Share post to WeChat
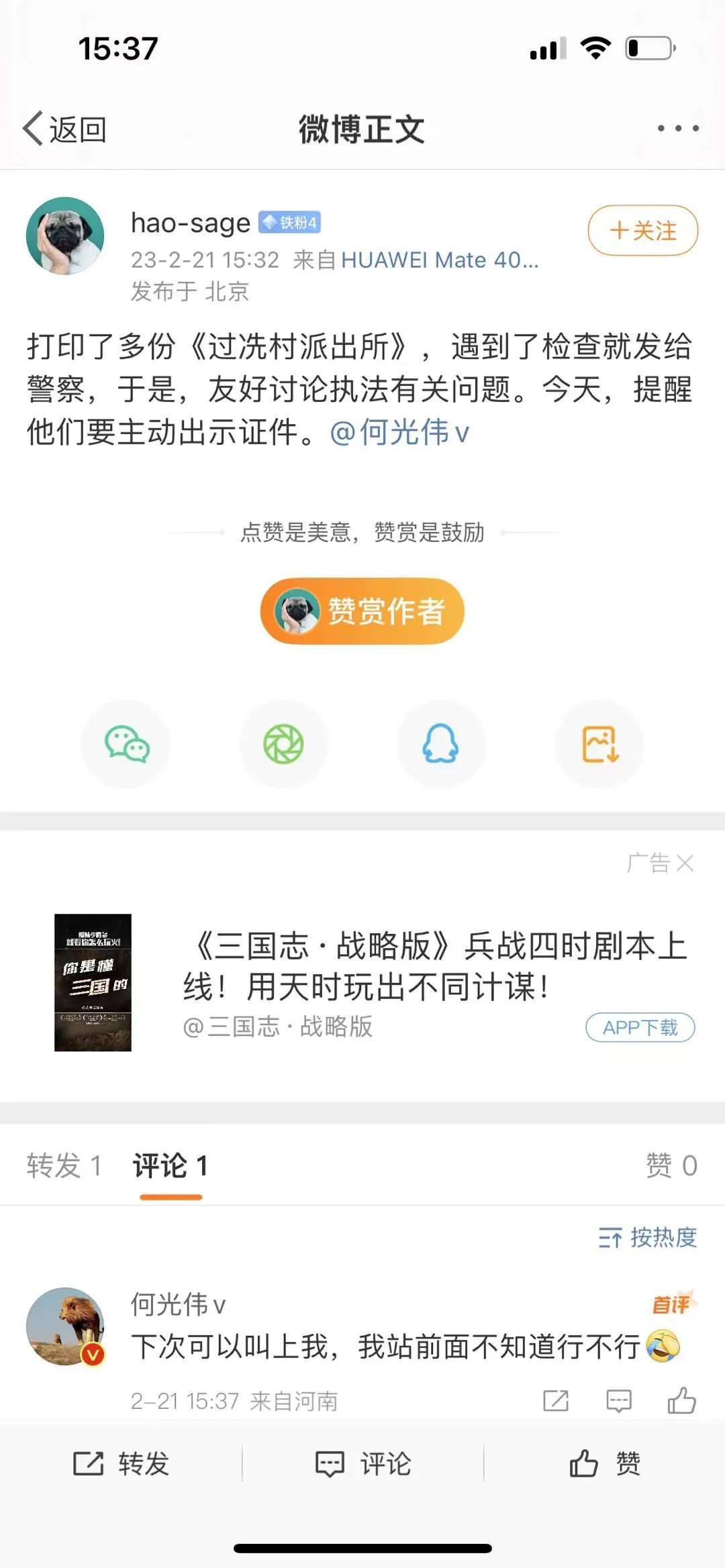Viewport: 725px width, 1568px height. coord(126,744)
